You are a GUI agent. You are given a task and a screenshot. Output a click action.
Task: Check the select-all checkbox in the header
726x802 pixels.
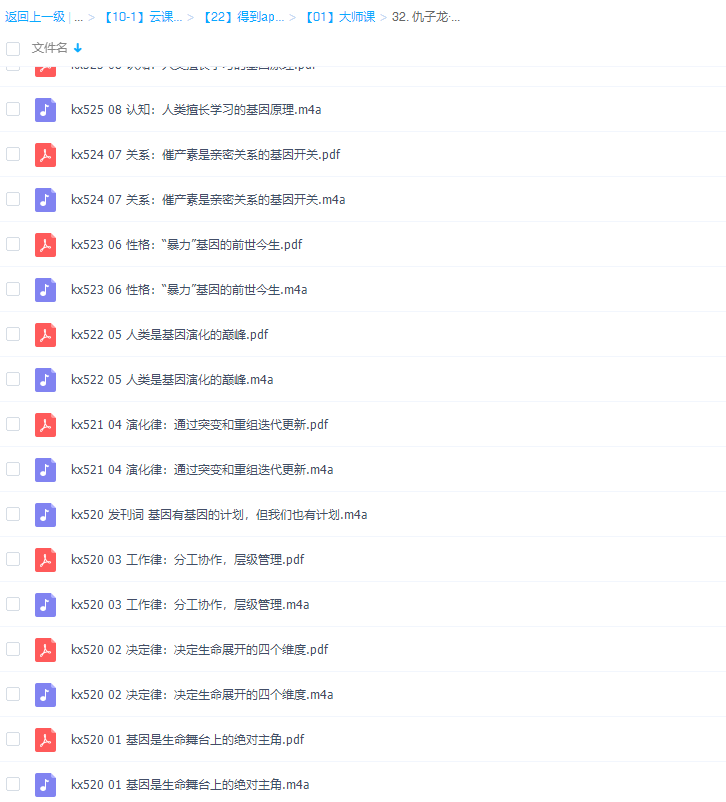click(12, 47)
